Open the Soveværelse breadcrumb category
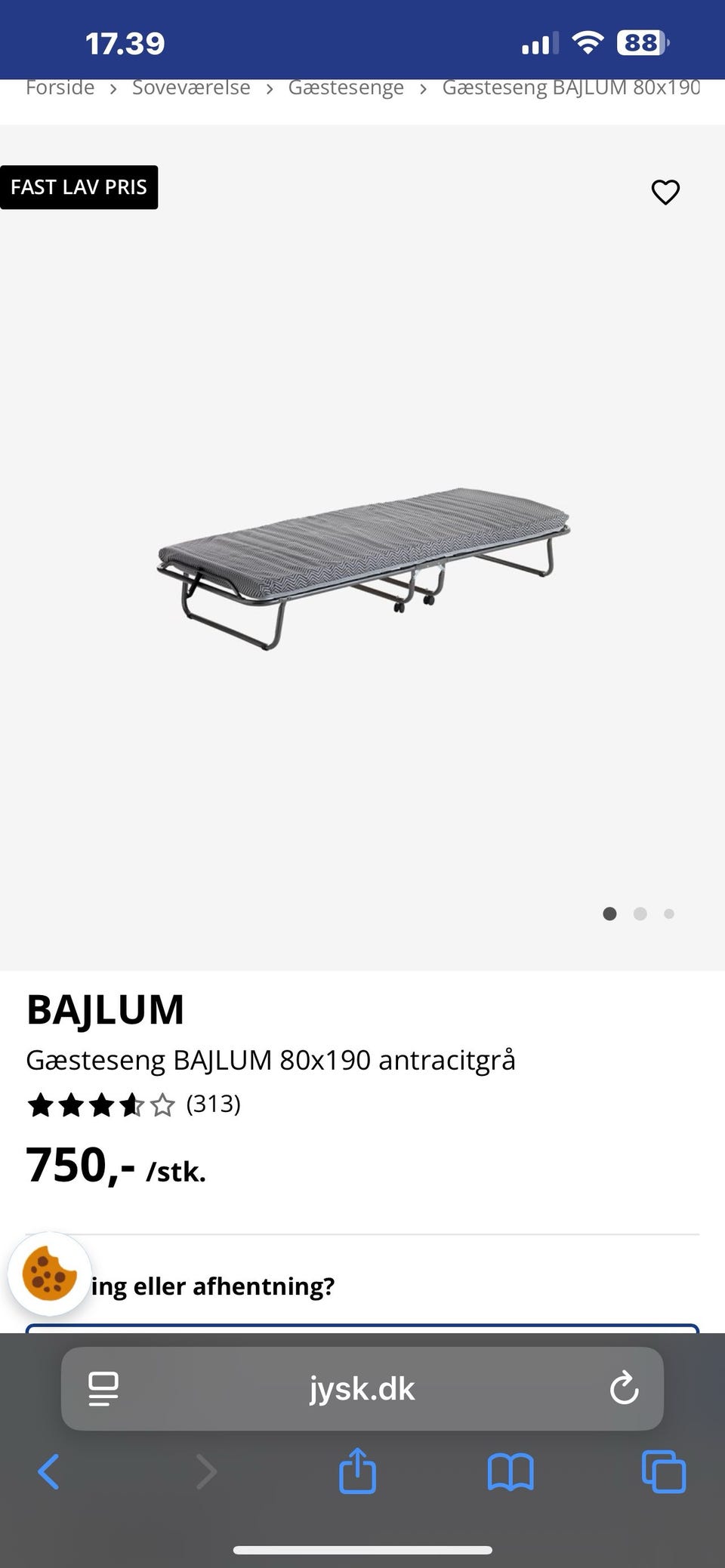This screenshot has width=725, height=1568. tap(190, 87)
